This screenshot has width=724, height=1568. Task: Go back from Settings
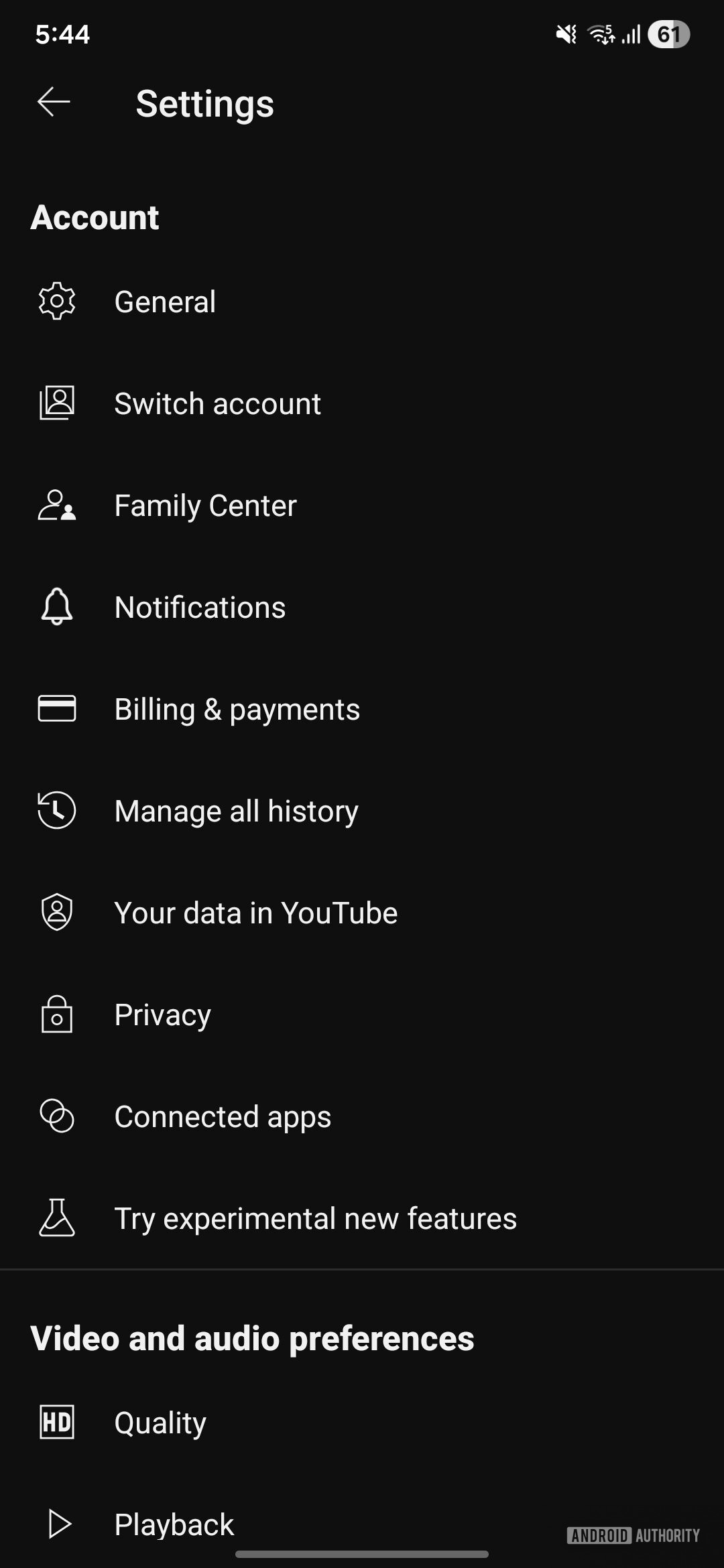pos(54,103)
